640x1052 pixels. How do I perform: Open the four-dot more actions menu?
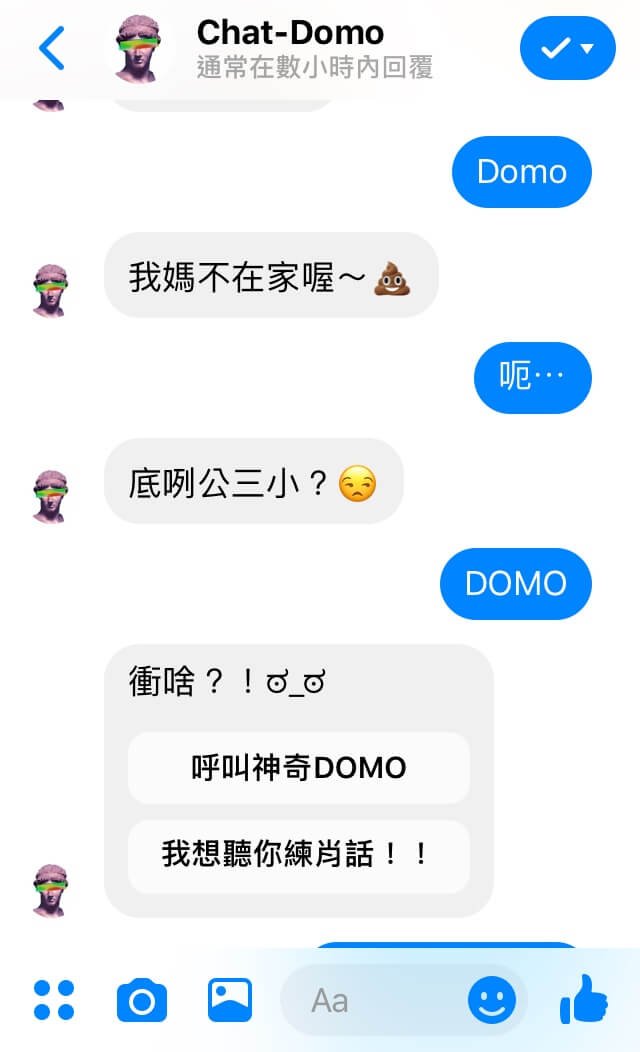coord(54,1000)
